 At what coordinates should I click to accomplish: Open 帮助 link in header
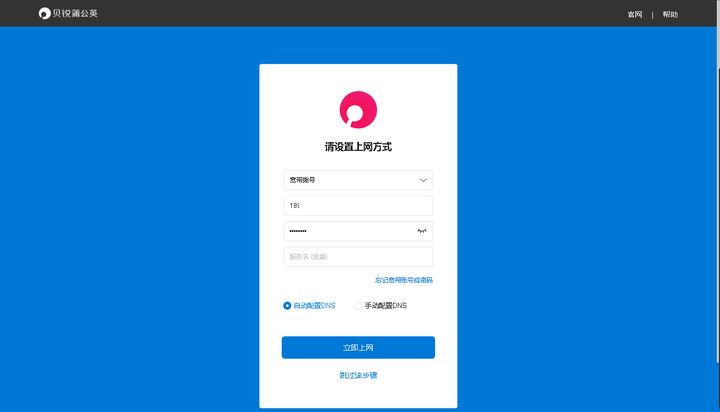670,14
